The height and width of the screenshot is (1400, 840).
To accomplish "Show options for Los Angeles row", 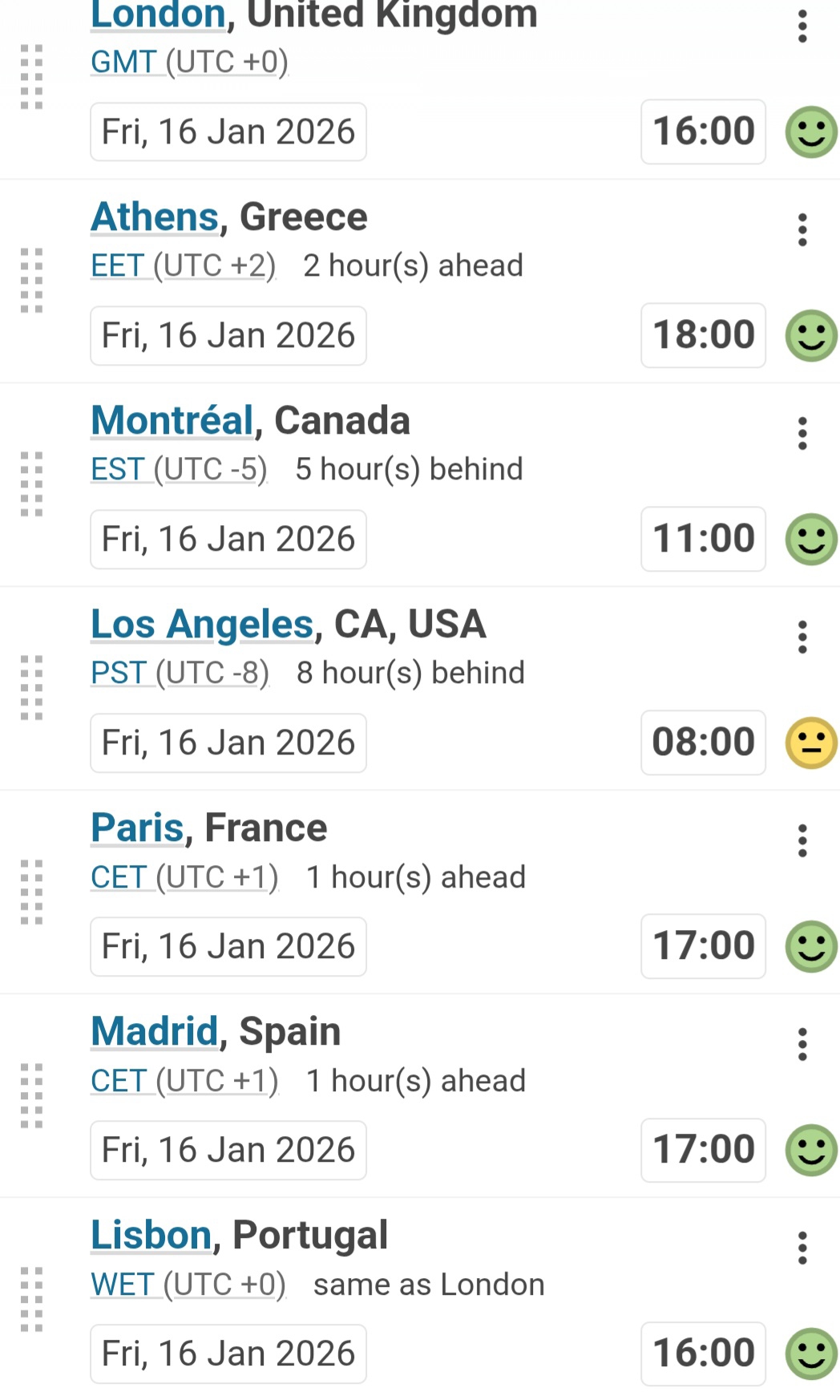I will (802, 637).
